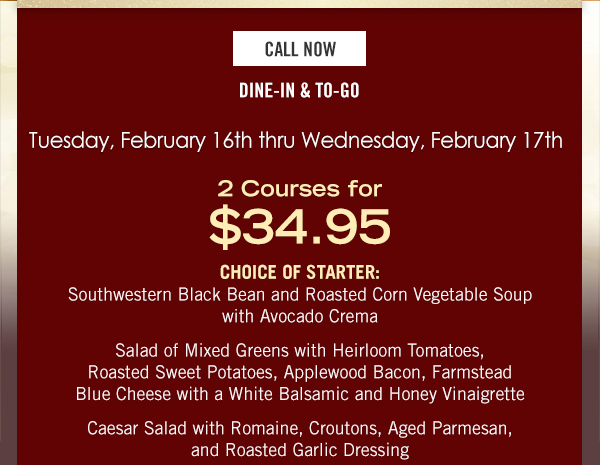Tap the Call Now button
The height and width of the screenshot is (465, 600).
[299, 48]
